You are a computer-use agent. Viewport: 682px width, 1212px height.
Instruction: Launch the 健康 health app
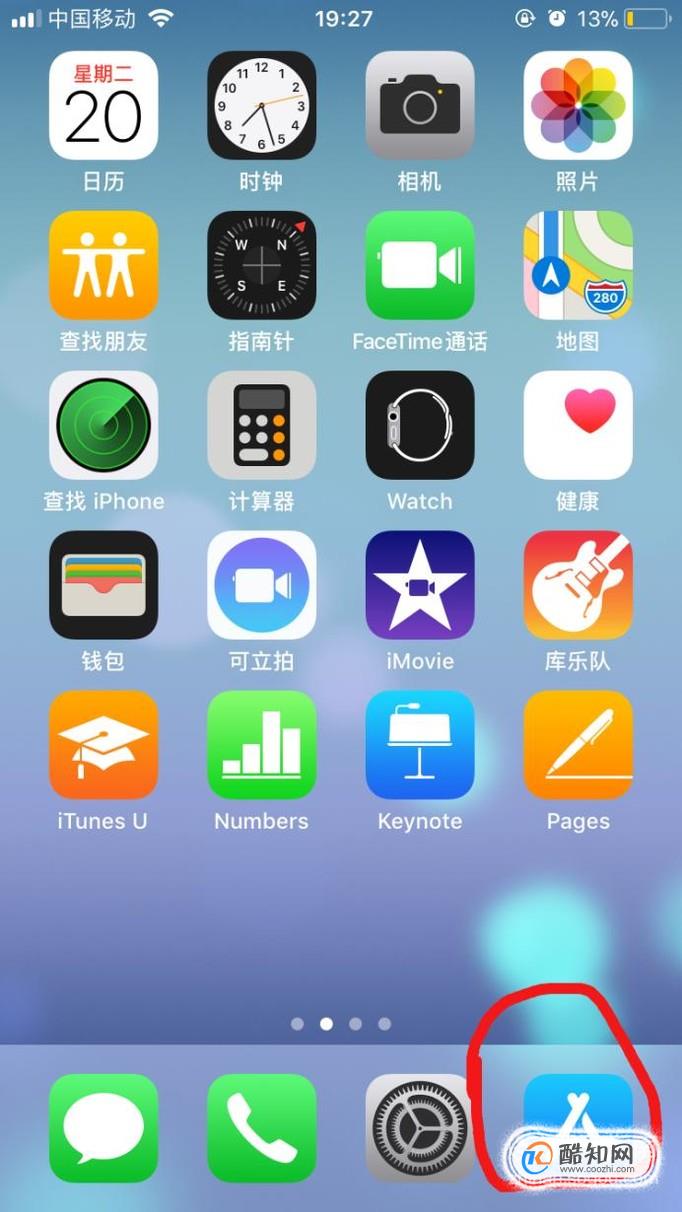click(577, 426)
